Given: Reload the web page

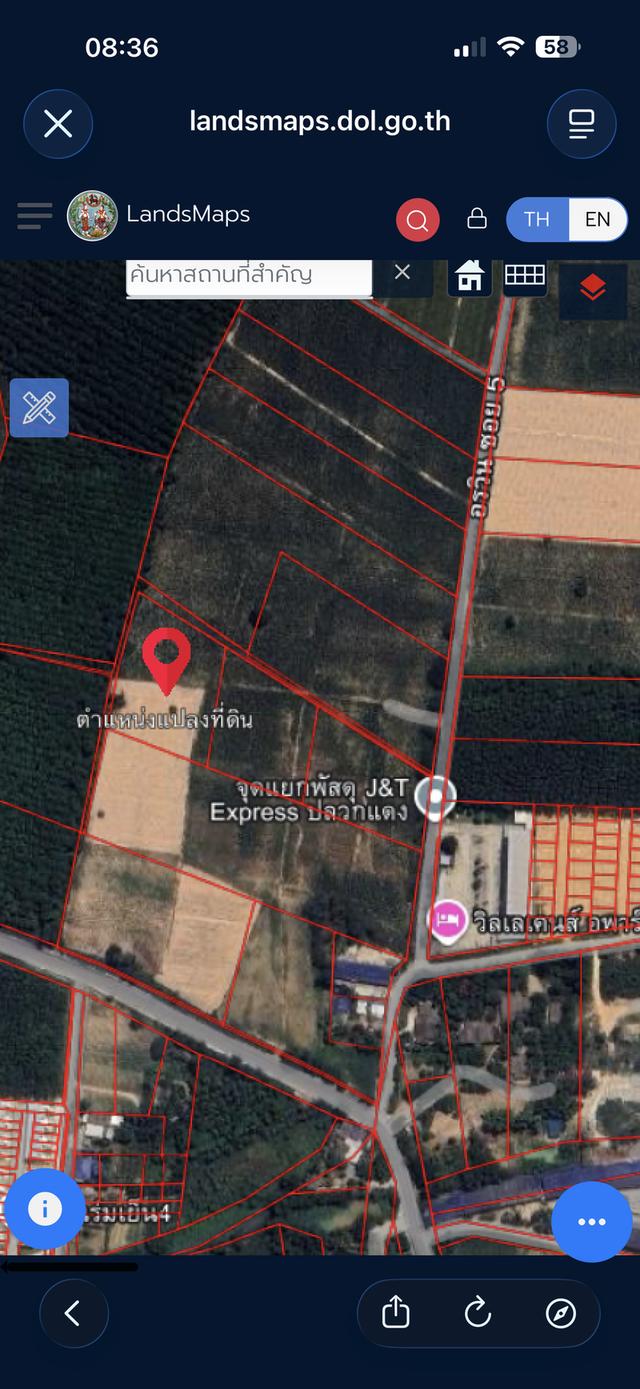Looking at the screenshot, I should pyautogui.click(x=478, y=1313).
